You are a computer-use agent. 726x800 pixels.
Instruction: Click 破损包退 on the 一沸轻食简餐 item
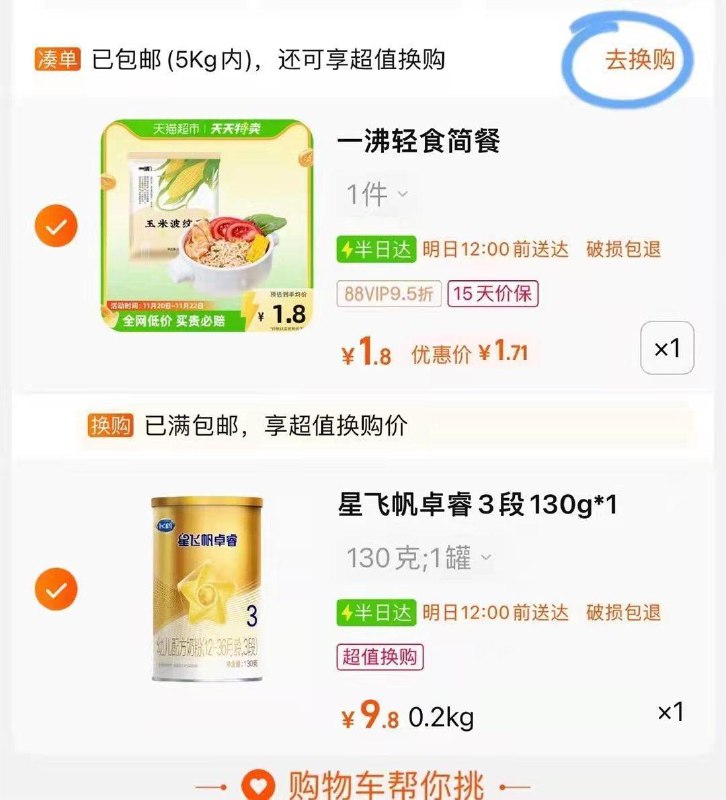(x=625, y=248)
